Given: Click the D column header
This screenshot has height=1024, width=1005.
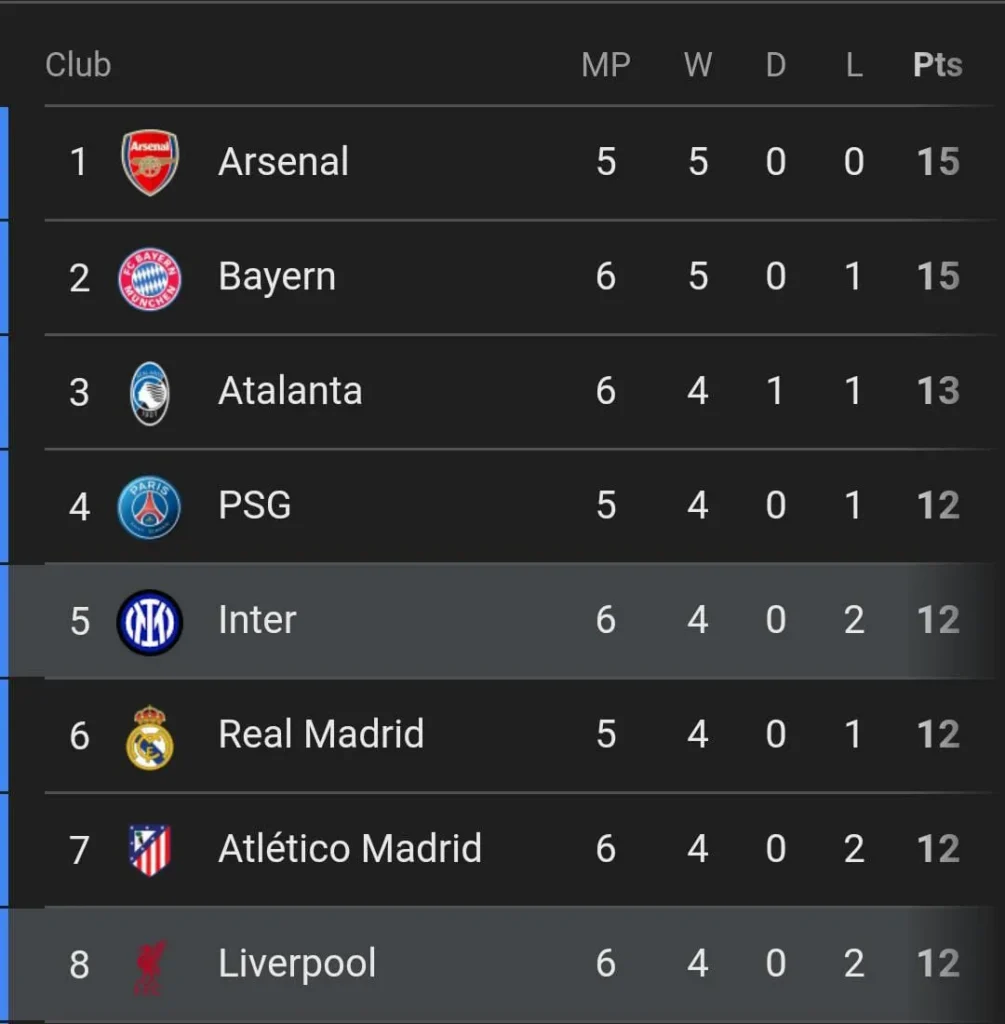Looking at the screenshot, I should pos(775,63).
